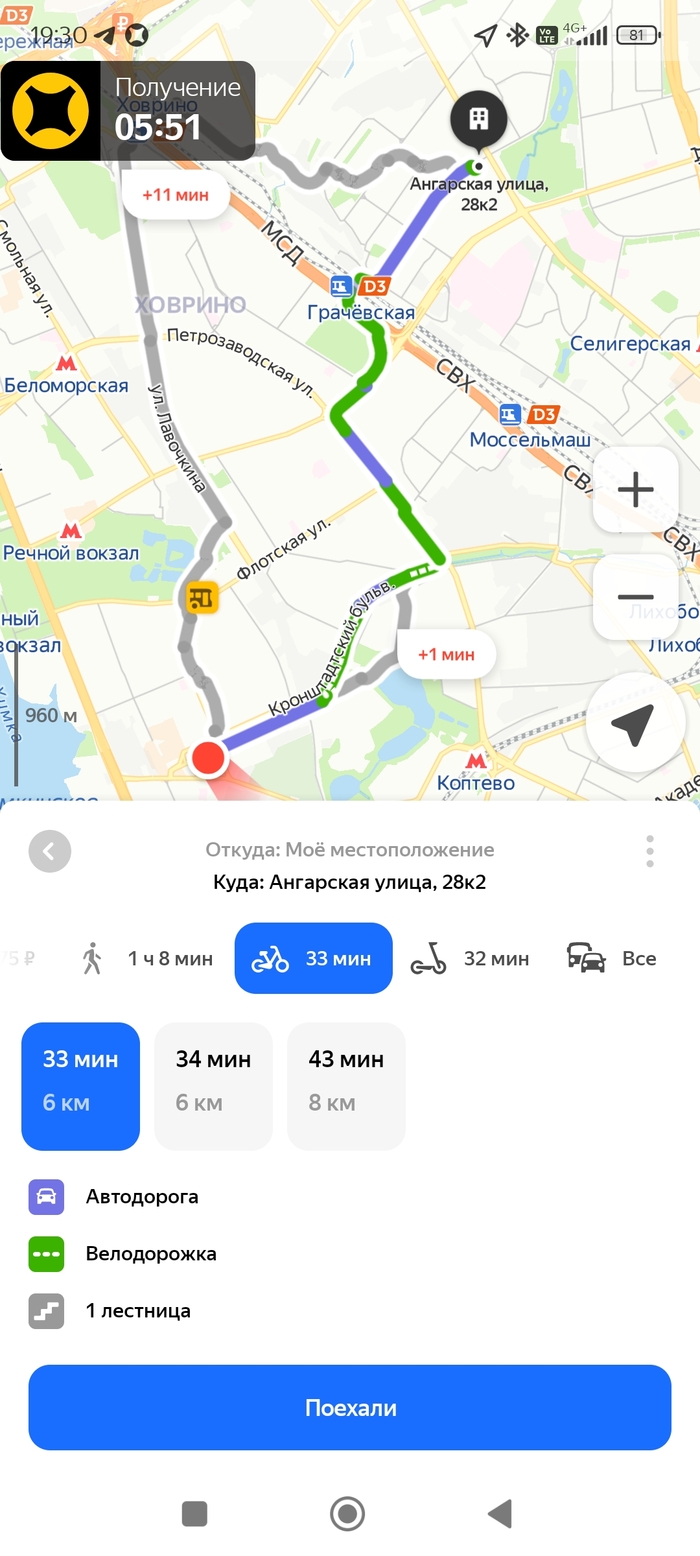The height and width of the screenshot is (1556, 700).
Task: Edit the Куда destination field
Action: click(x=349, y=883)
